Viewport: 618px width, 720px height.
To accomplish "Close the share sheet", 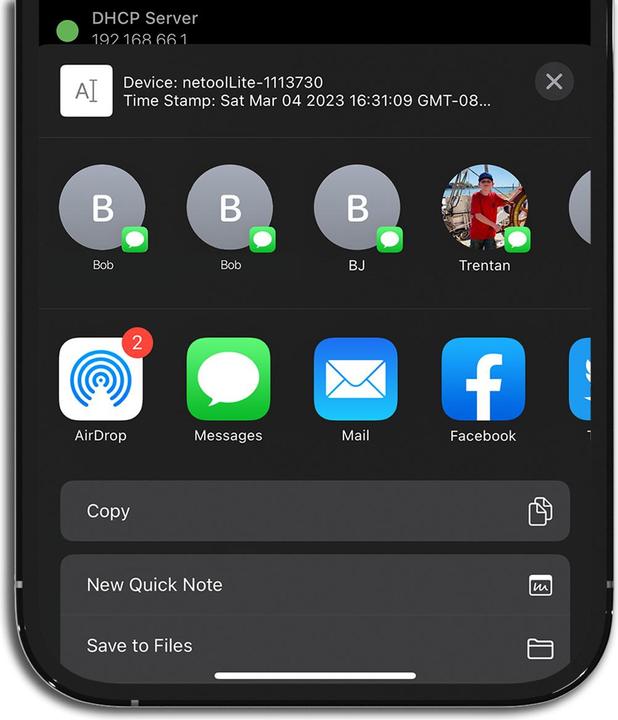I will 554,82.
